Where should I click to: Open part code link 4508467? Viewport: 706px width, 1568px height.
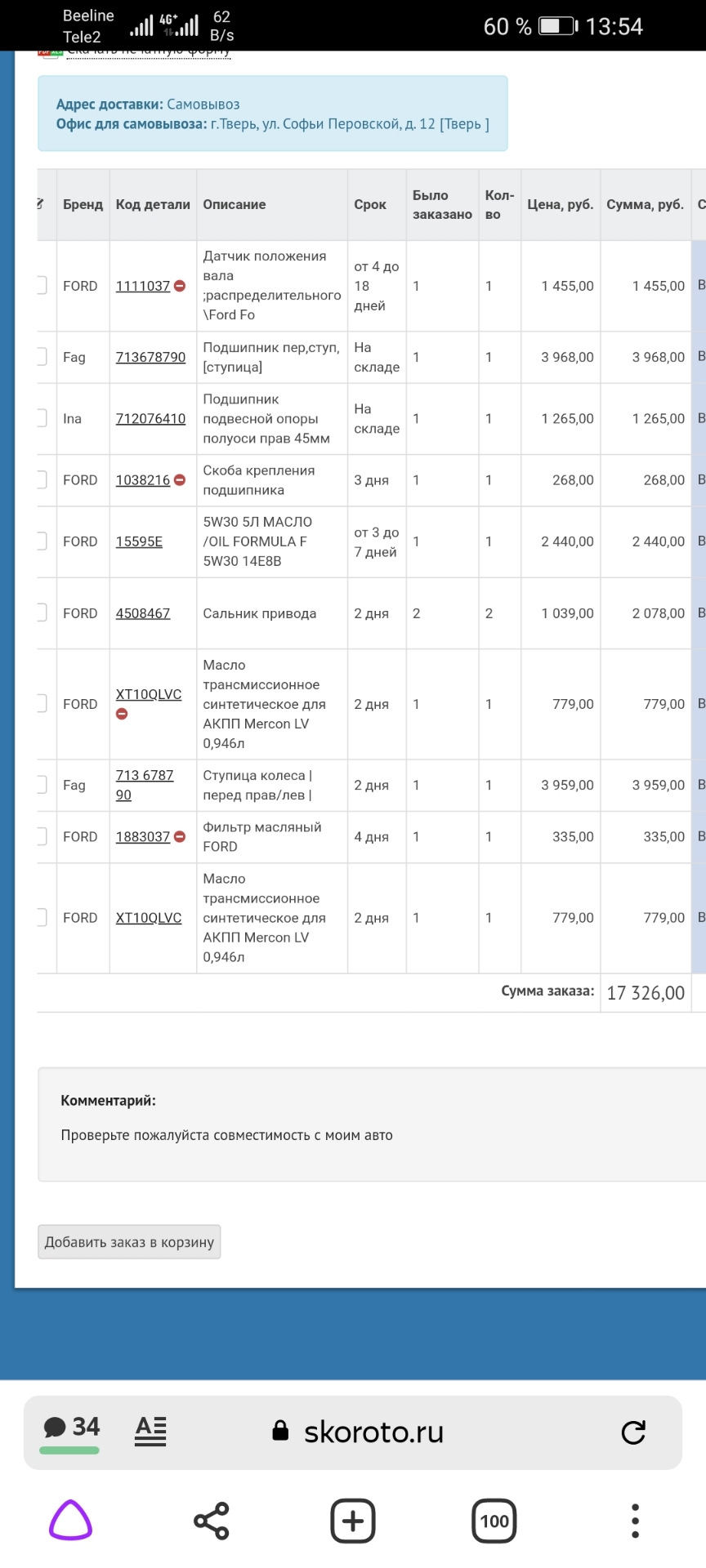[x=143, y=613]
